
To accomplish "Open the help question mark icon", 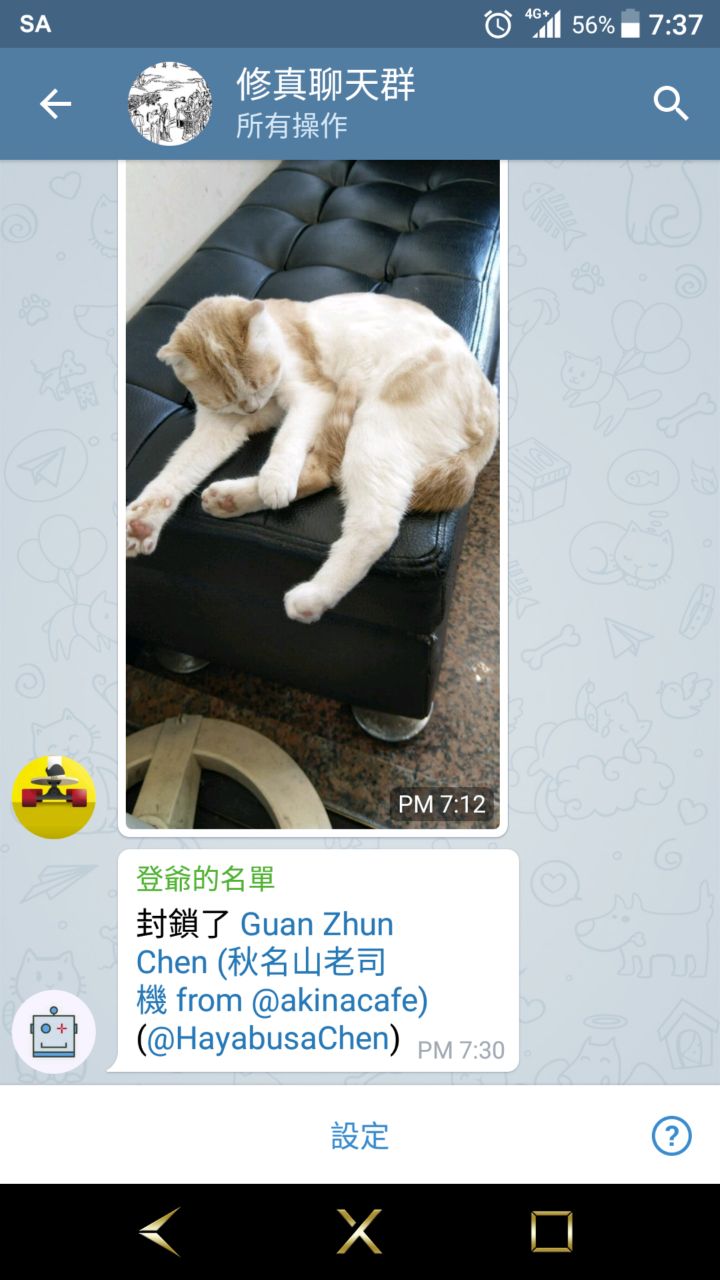I will pyautogui.click(x=671, y=1136).
